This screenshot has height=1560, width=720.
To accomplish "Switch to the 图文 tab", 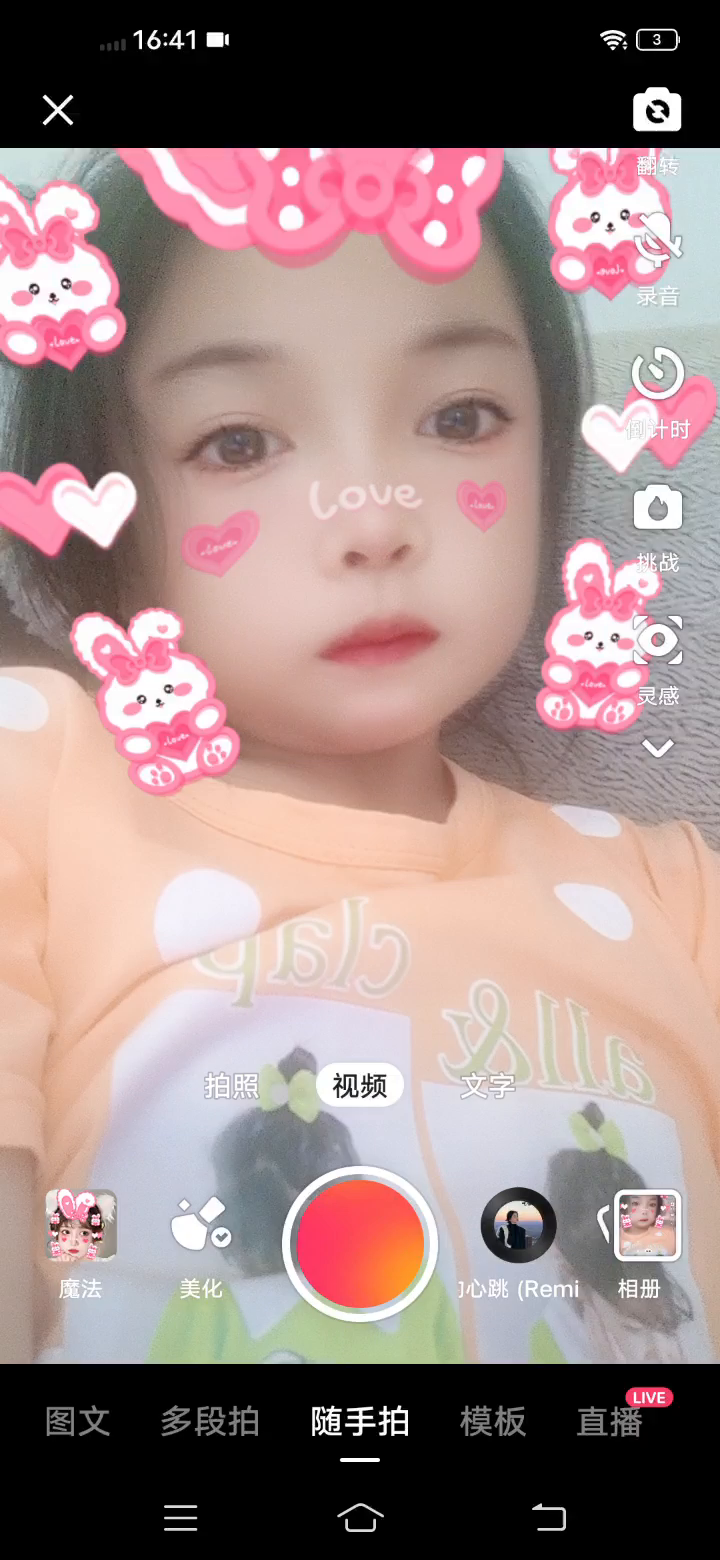I will click(78, 1421).
